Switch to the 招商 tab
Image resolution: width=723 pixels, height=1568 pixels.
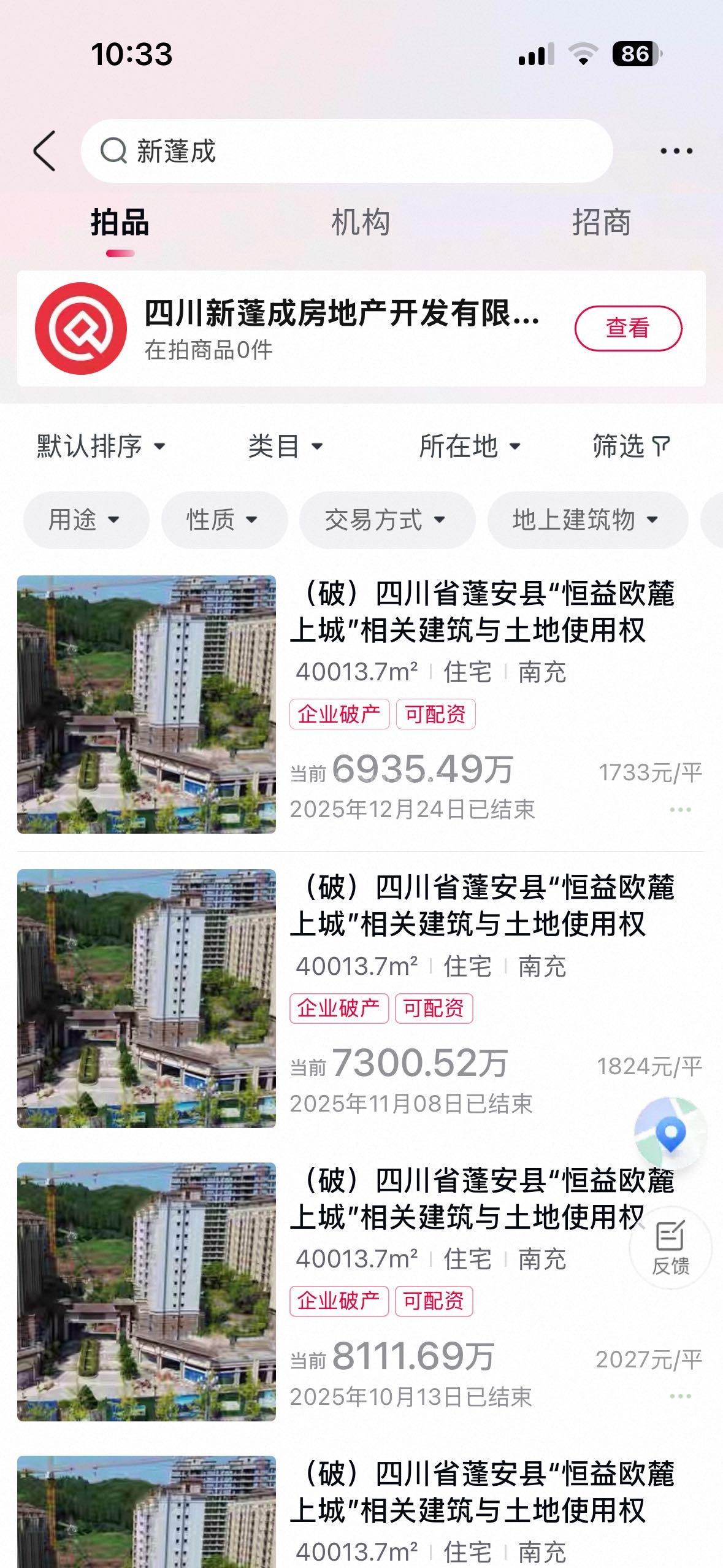(x=601, y=222)
